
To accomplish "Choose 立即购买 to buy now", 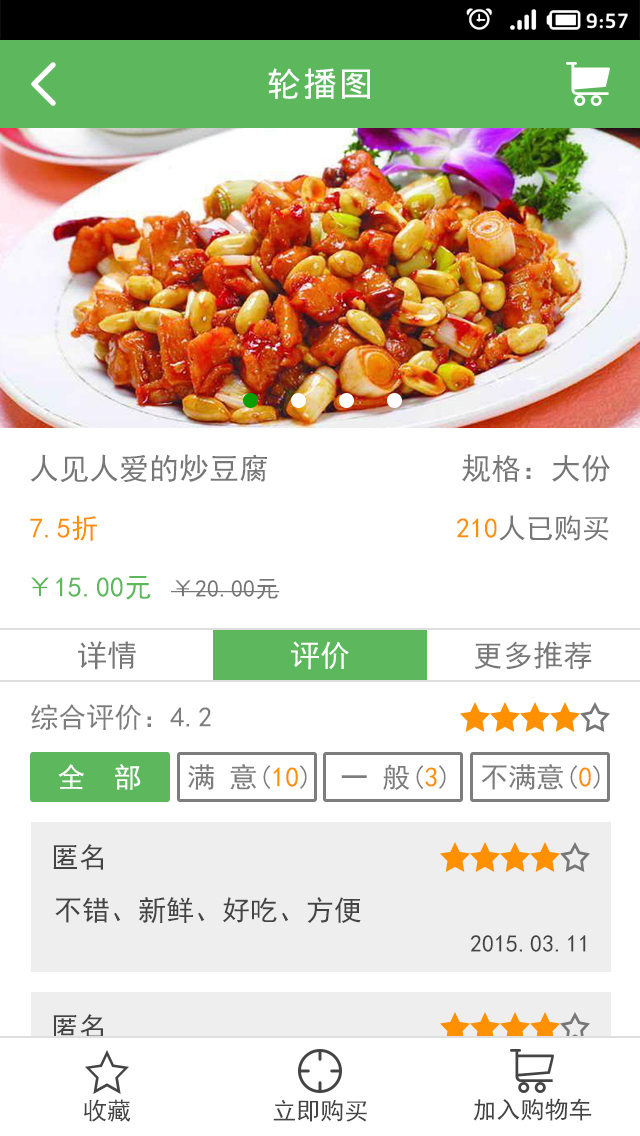I will tap(320, 1086).
